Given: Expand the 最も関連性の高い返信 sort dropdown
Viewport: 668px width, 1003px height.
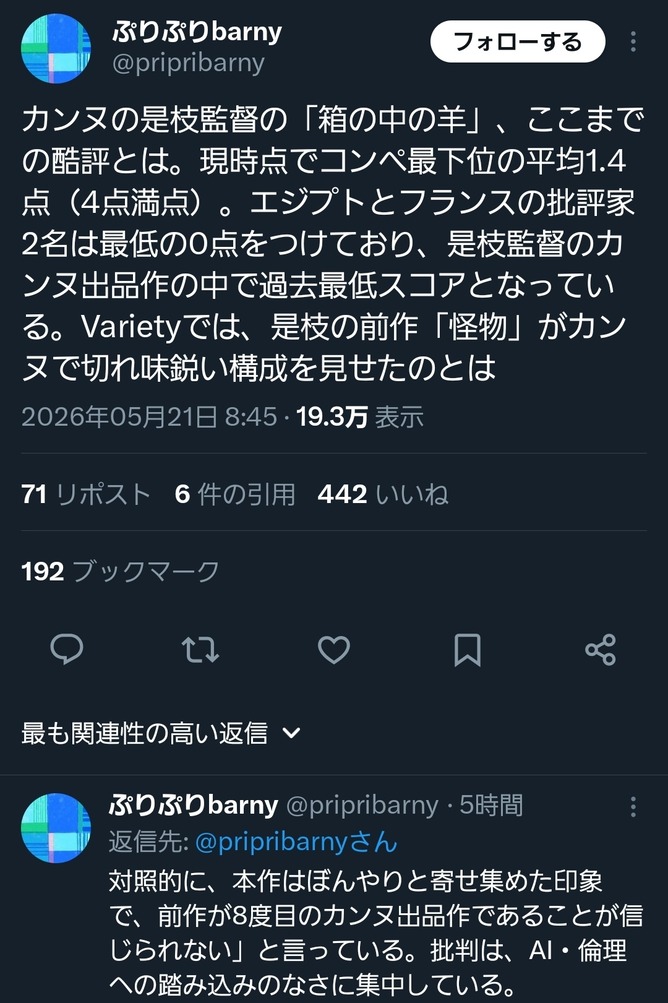Looking at the screenshot, I should 161,733.
